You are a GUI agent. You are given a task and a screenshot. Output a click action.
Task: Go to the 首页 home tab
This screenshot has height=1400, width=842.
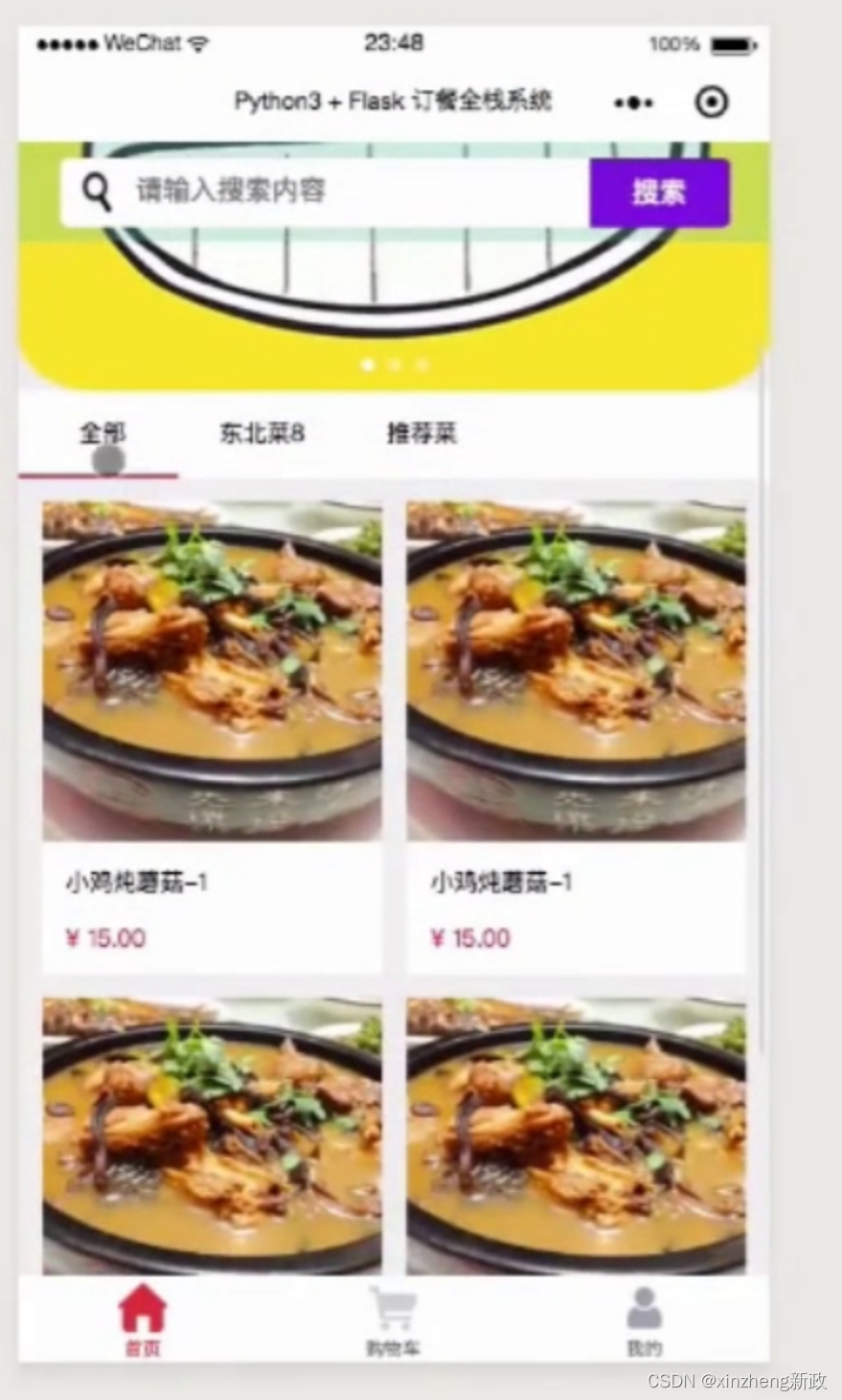coord(143,1320)
